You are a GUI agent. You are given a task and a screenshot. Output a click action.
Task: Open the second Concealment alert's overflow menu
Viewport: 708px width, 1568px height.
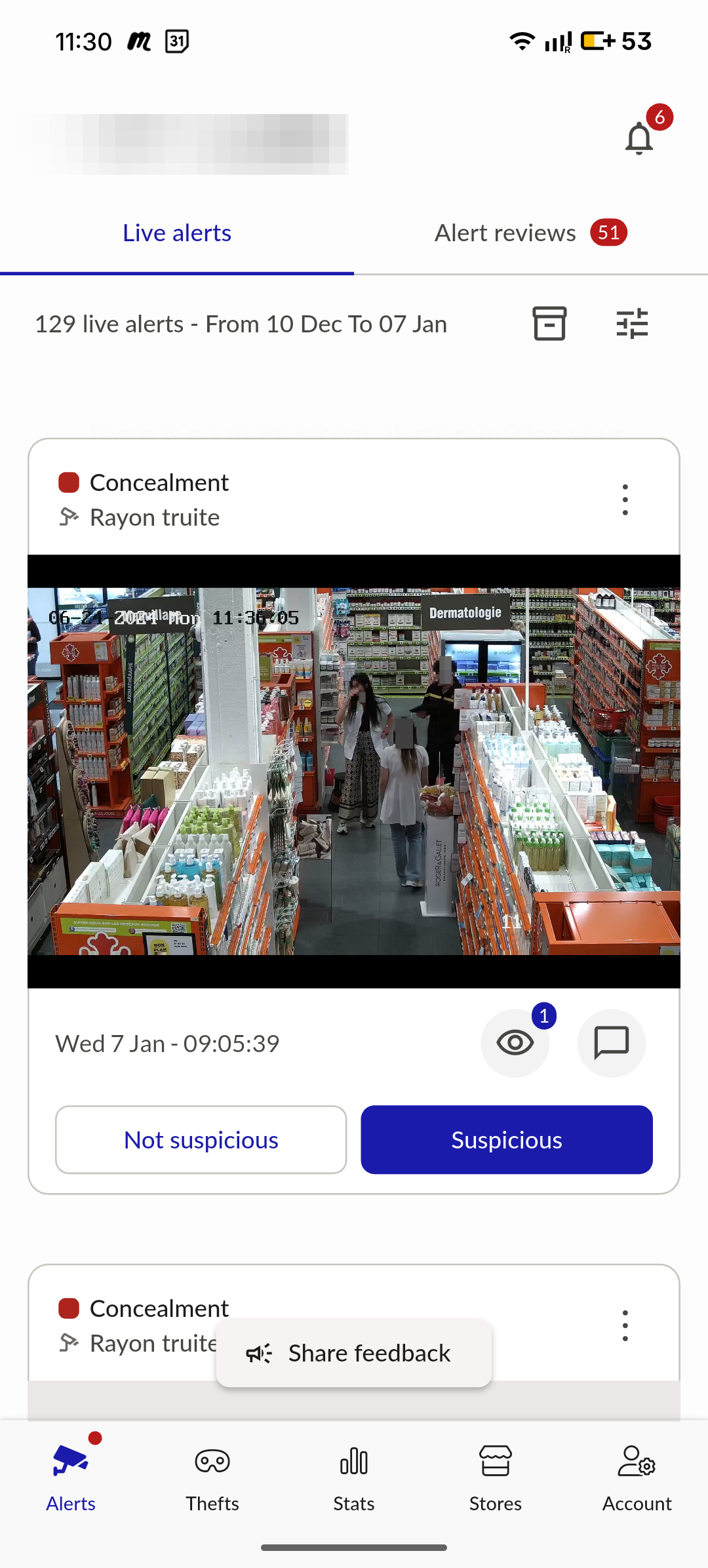[x=625, y=1325]
